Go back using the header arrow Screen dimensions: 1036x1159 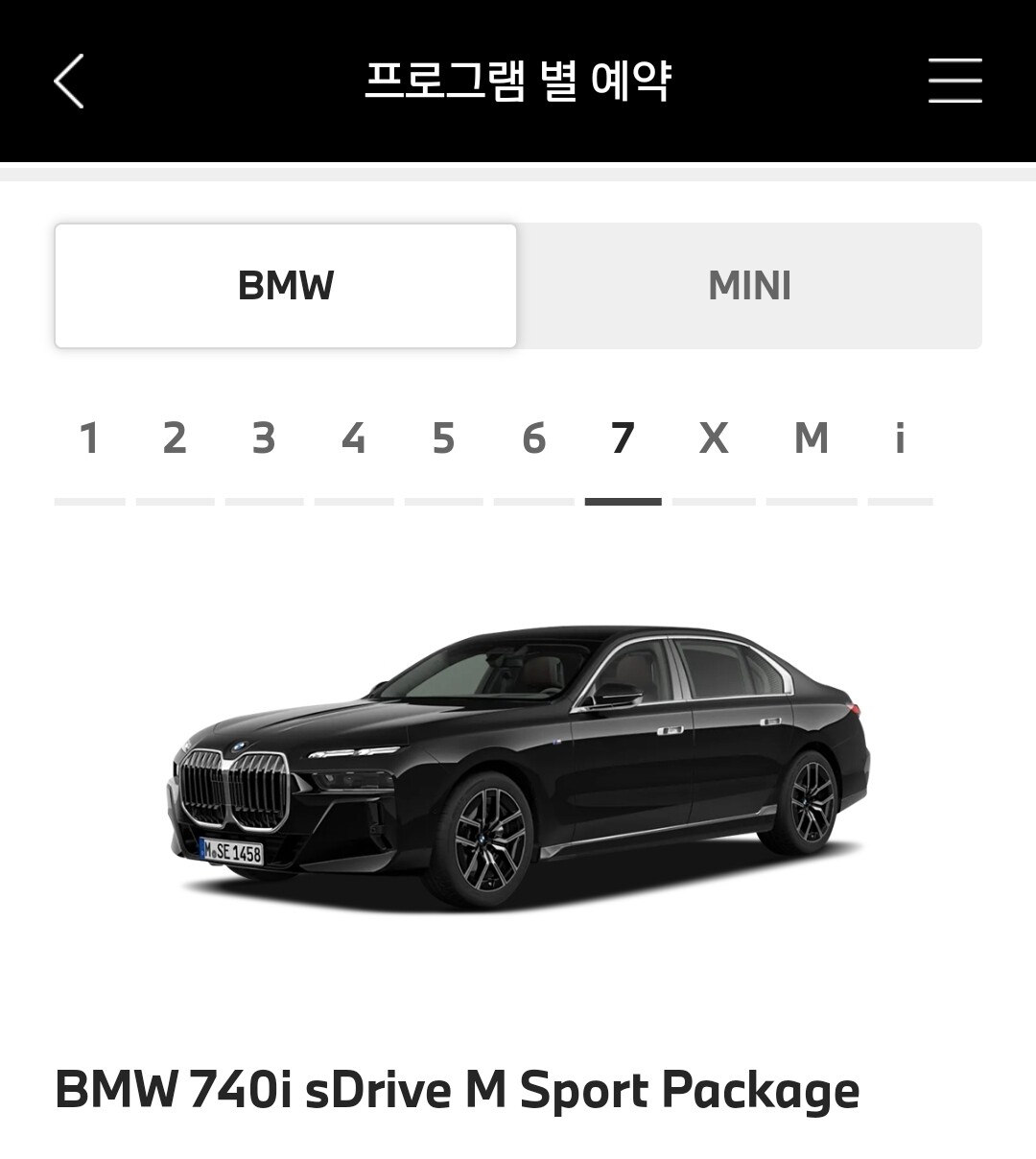coord(69,81)
